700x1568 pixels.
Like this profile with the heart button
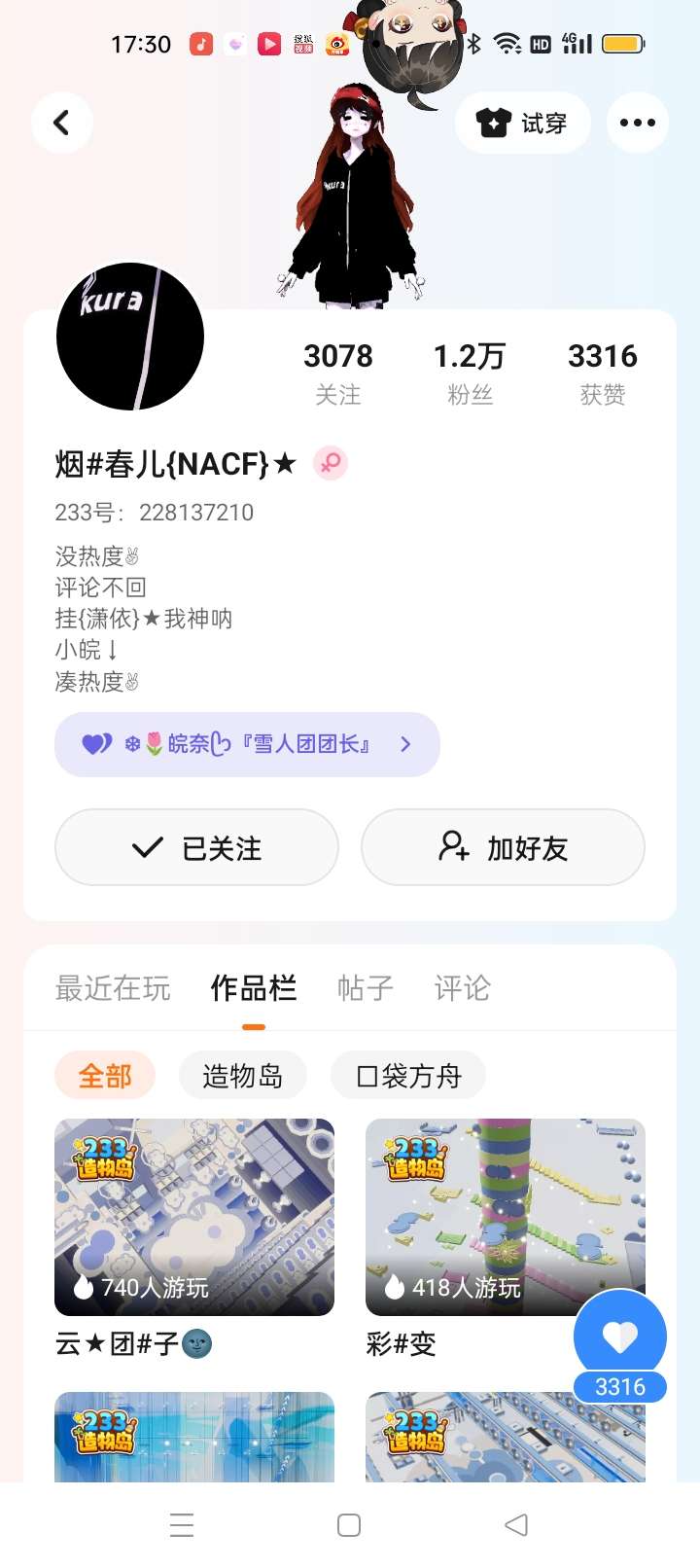click(x=619, y=1336)
